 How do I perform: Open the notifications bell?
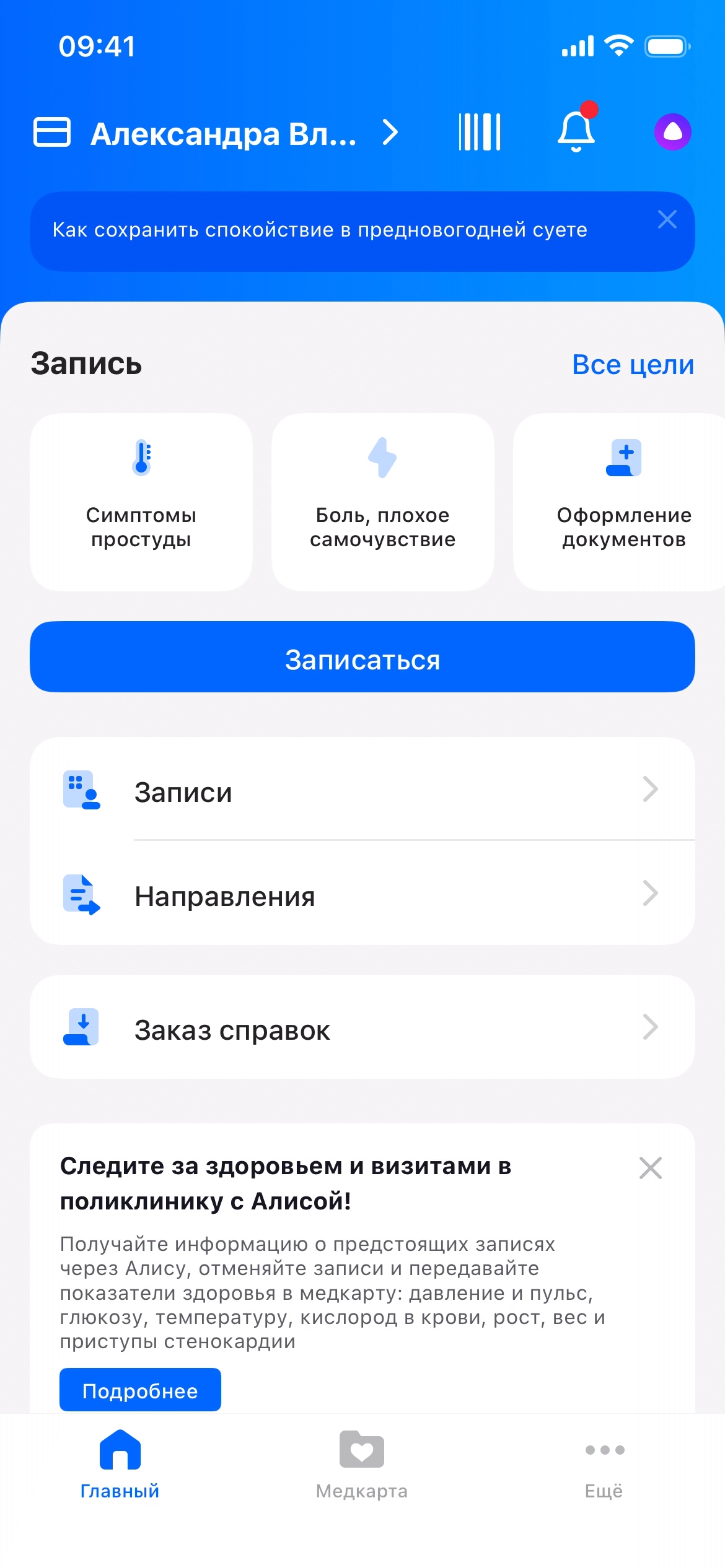(576, 132)
